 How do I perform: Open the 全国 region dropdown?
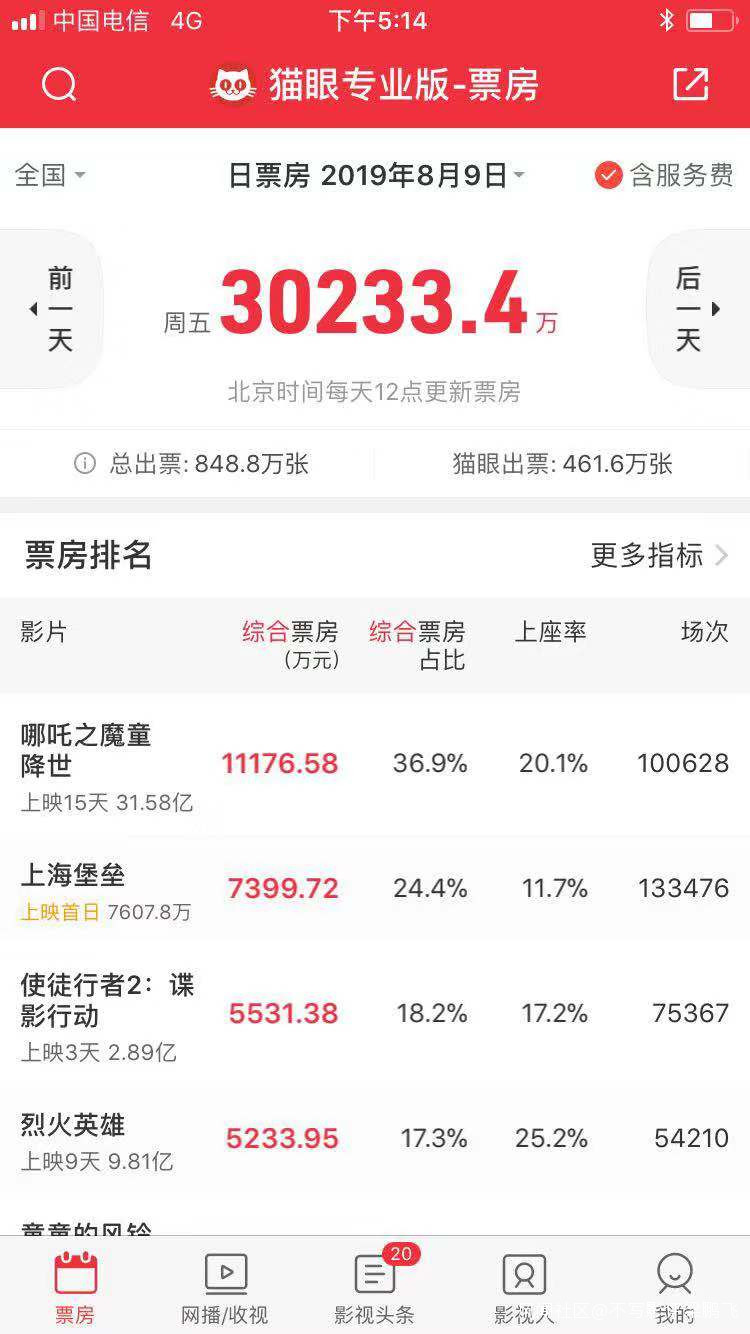(50, 176)
